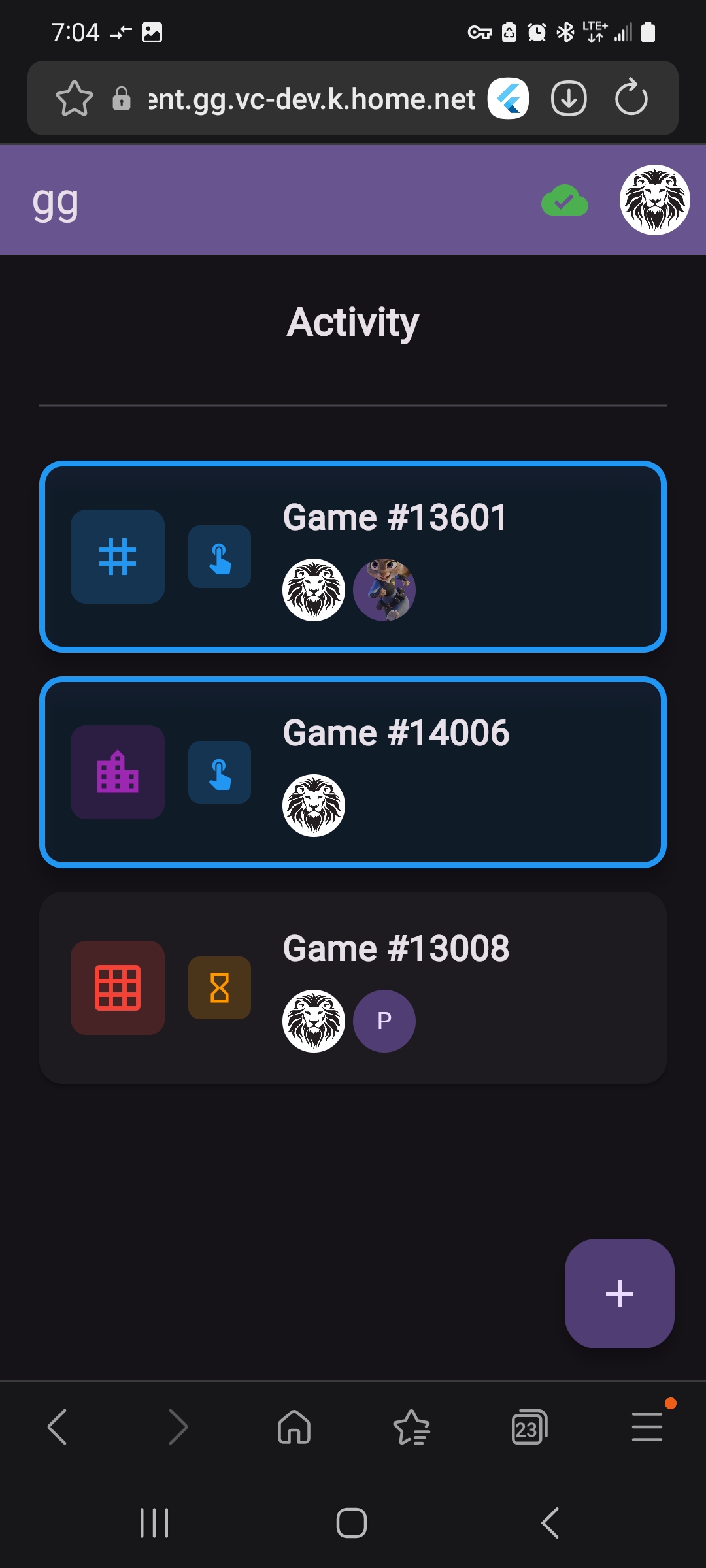Reload the page
706x1568 pixels.
point(631,99)
